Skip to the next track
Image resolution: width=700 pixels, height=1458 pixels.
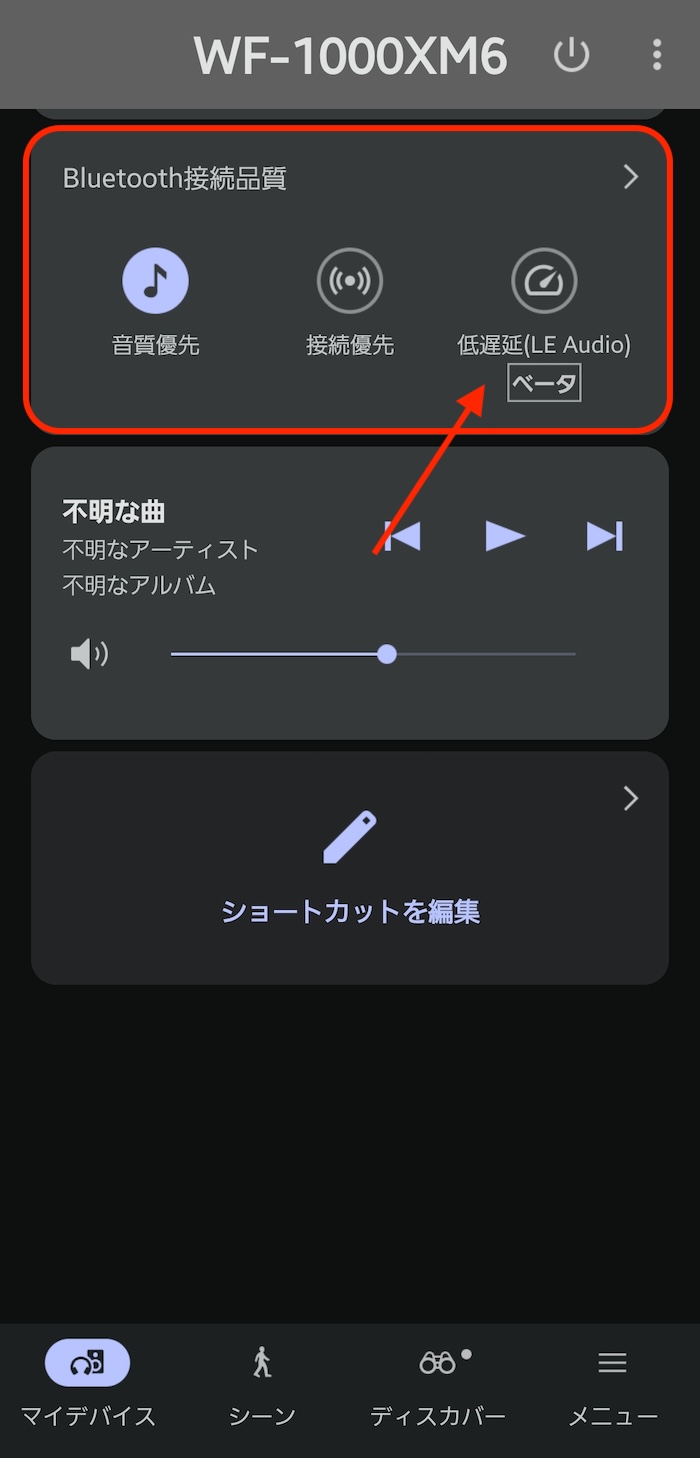604,536
